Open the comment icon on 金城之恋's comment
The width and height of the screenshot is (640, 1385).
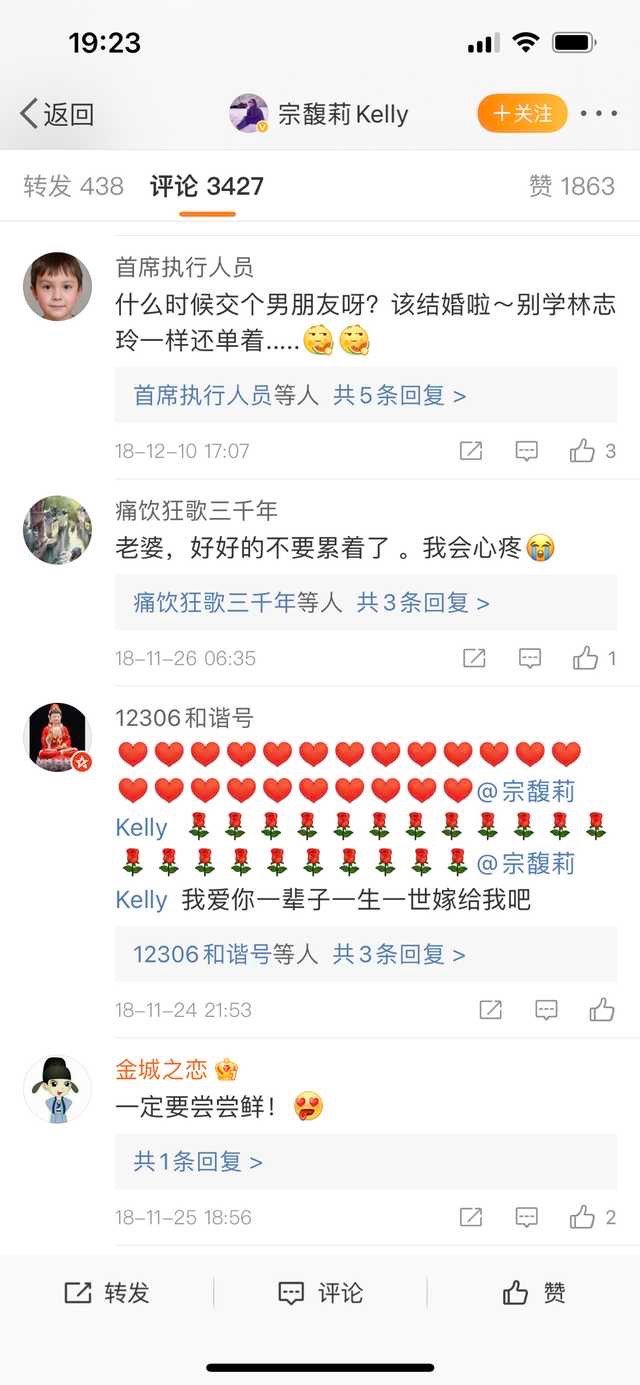tap(527, 1217)
